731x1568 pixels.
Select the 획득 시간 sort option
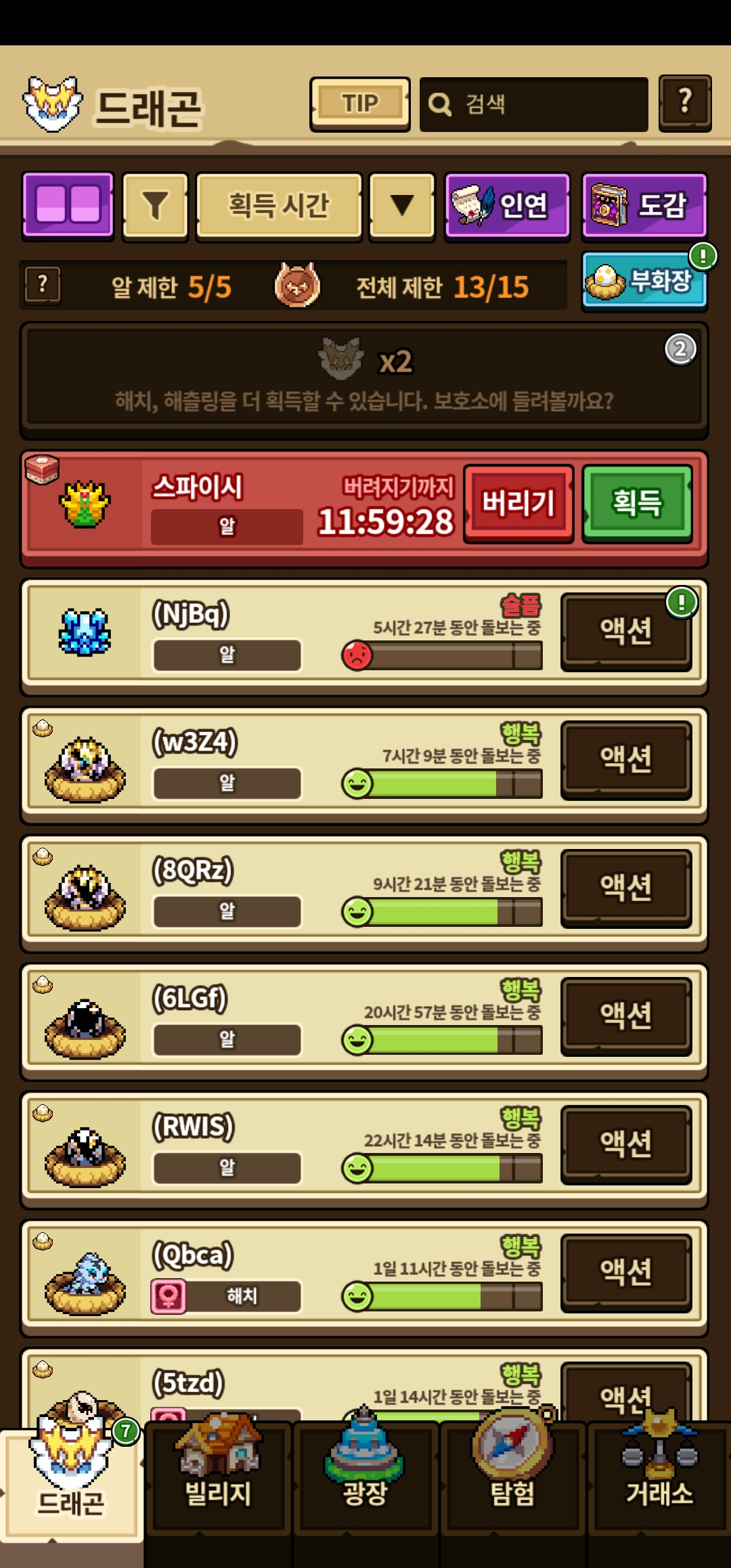279,205
